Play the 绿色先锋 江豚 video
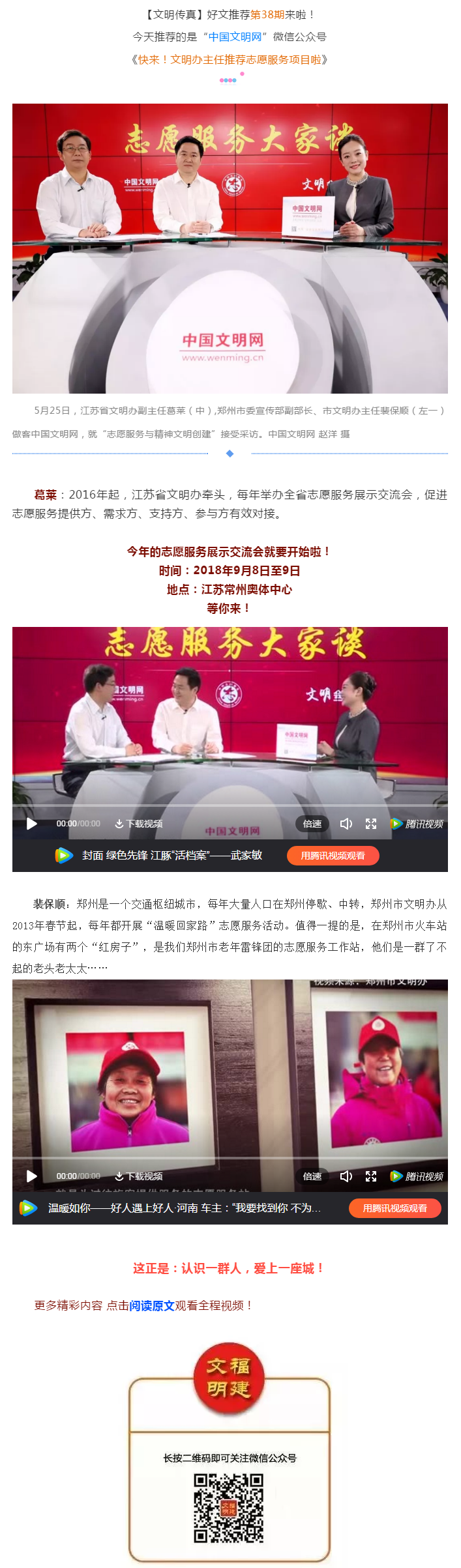 tap(31, 824)
